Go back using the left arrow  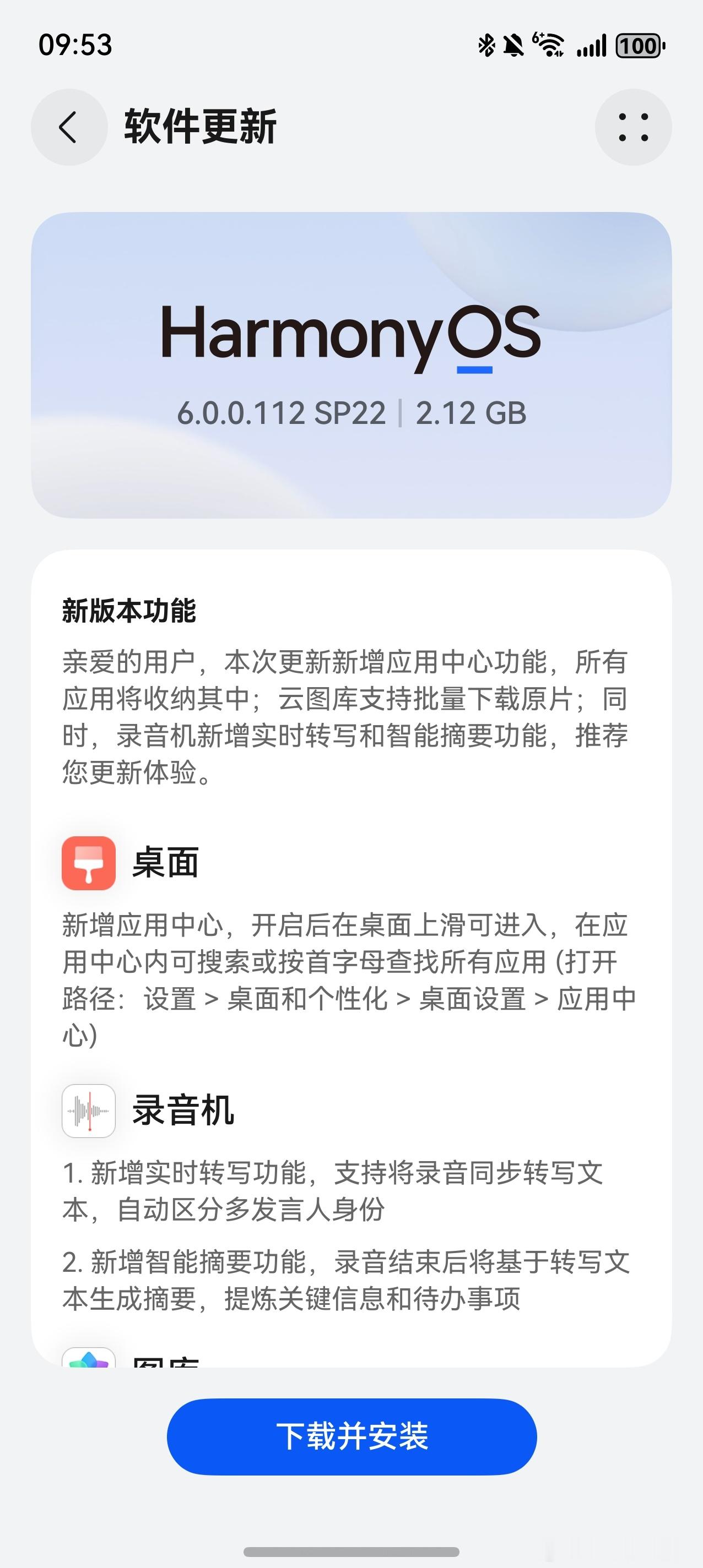68,126
